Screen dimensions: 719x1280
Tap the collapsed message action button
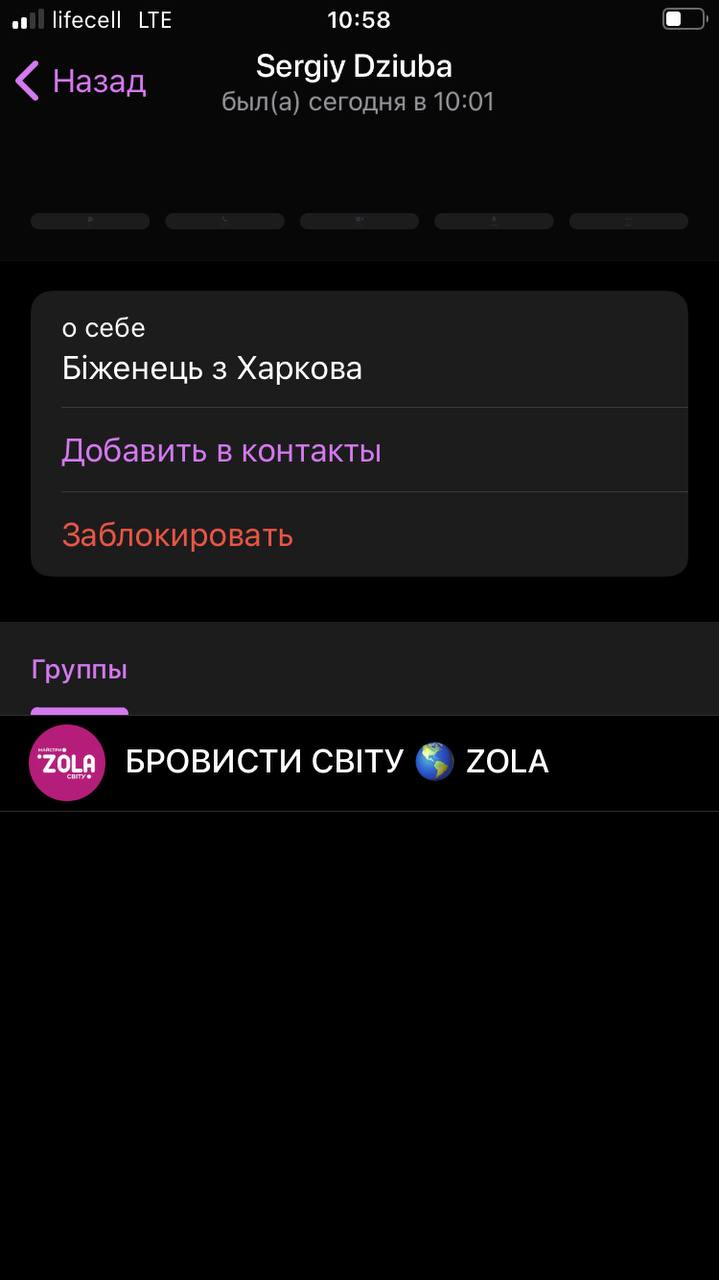[x=90, y=221]
